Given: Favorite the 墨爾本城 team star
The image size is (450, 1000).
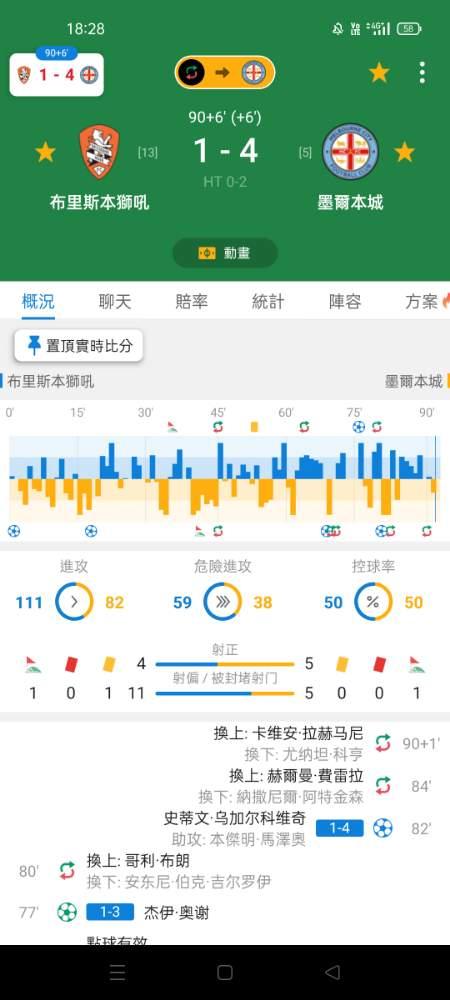Looking at the screenshot, I should [x=404, y=152].
